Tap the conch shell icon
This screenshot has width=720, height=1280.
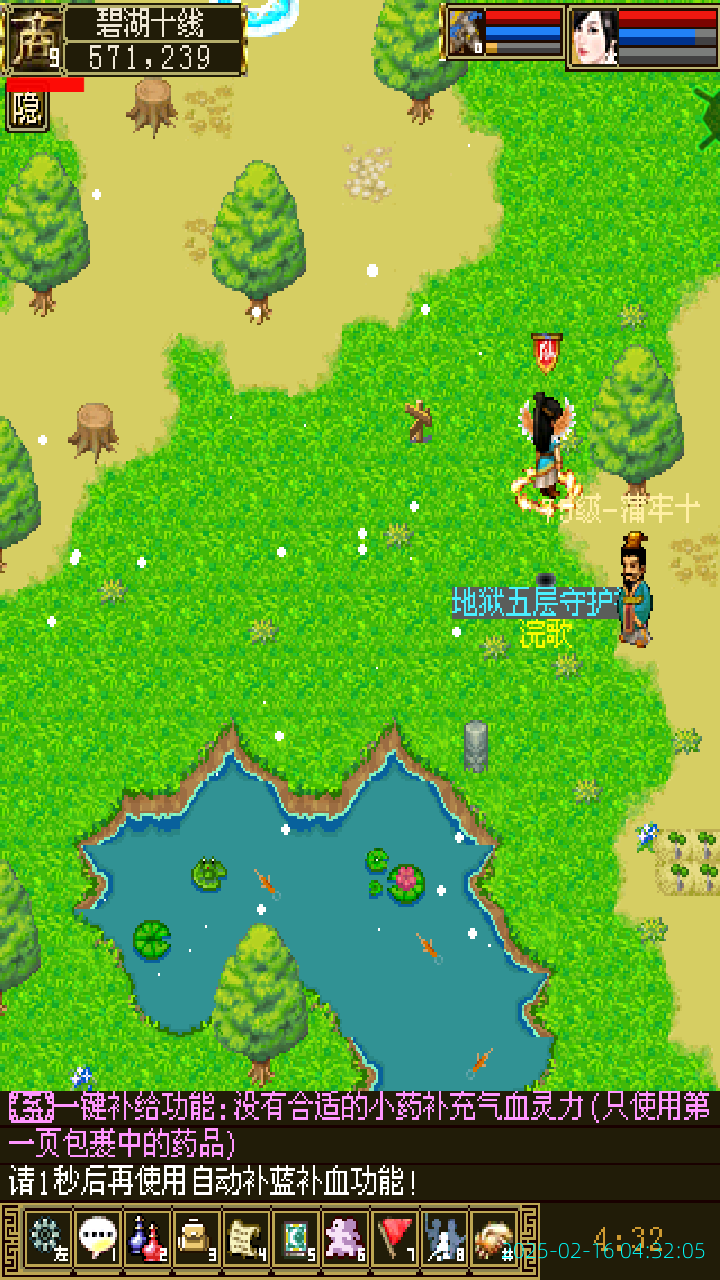(x=493, y=1238)
